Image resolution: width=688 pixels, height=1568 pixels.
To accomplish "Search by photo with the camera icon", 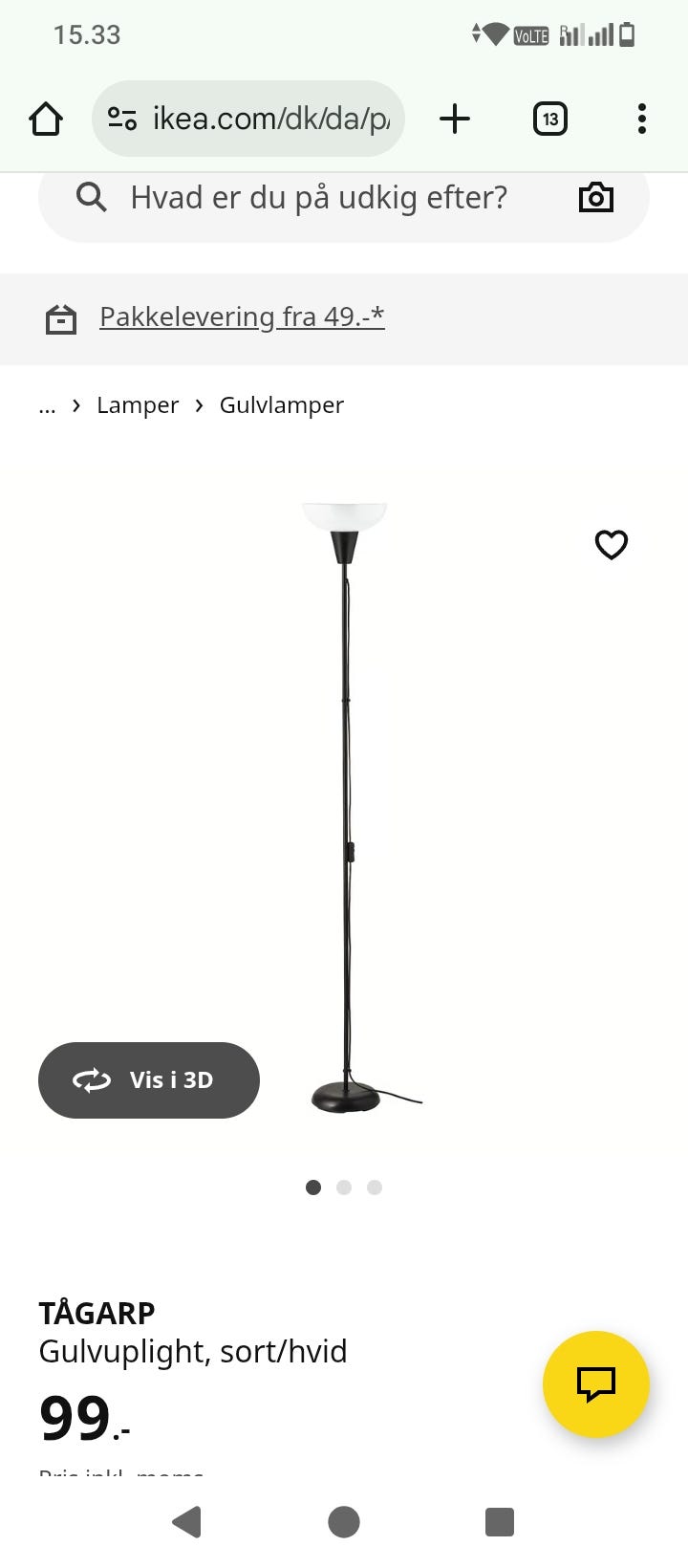I will (x=595, y=198).
